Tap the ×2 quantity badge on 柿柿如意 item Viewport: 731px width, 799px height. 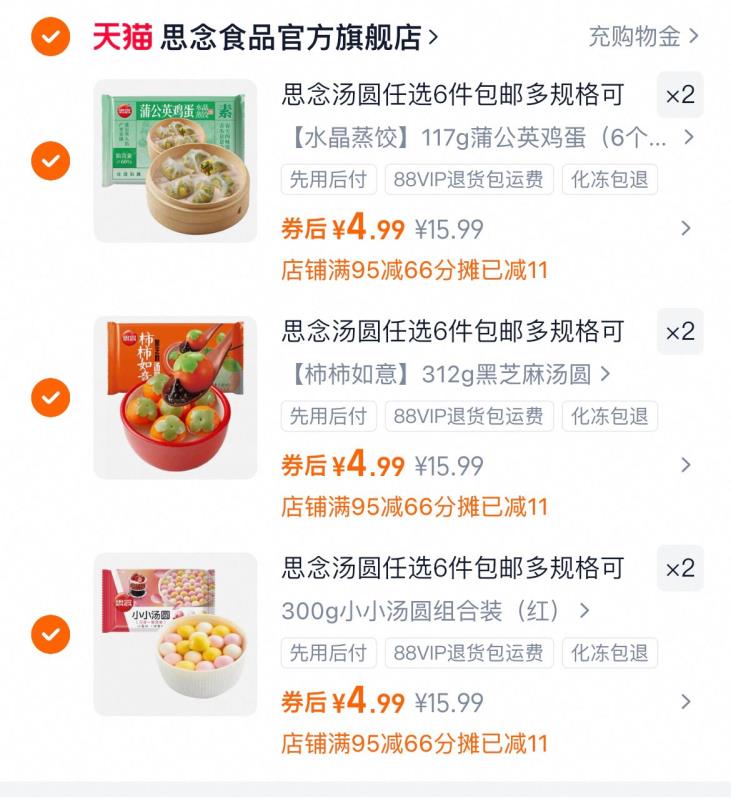(679, 333)
